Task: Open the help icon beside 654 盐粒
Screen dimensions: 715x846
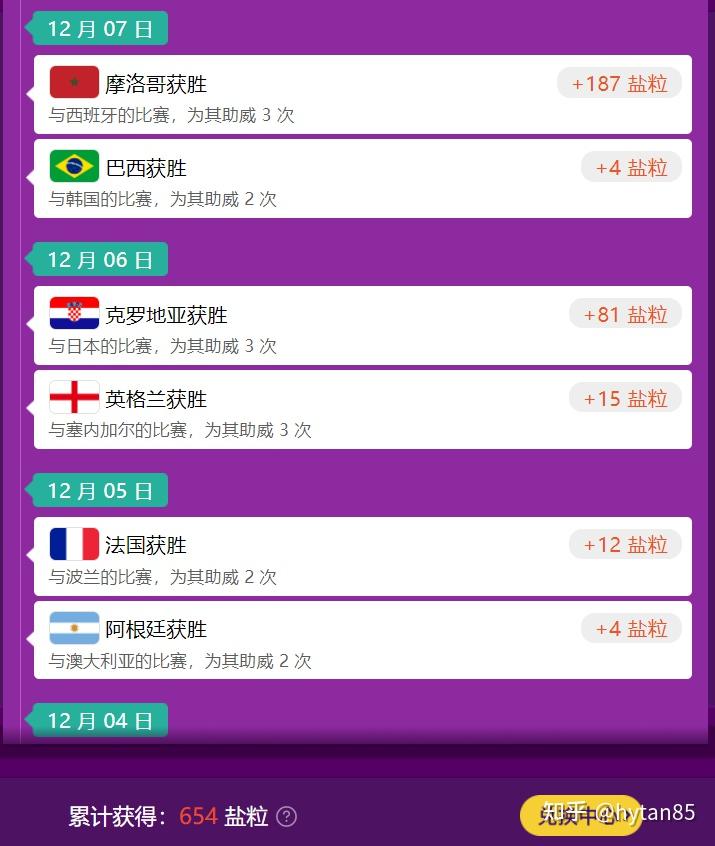Action: (x=287, y=817)
